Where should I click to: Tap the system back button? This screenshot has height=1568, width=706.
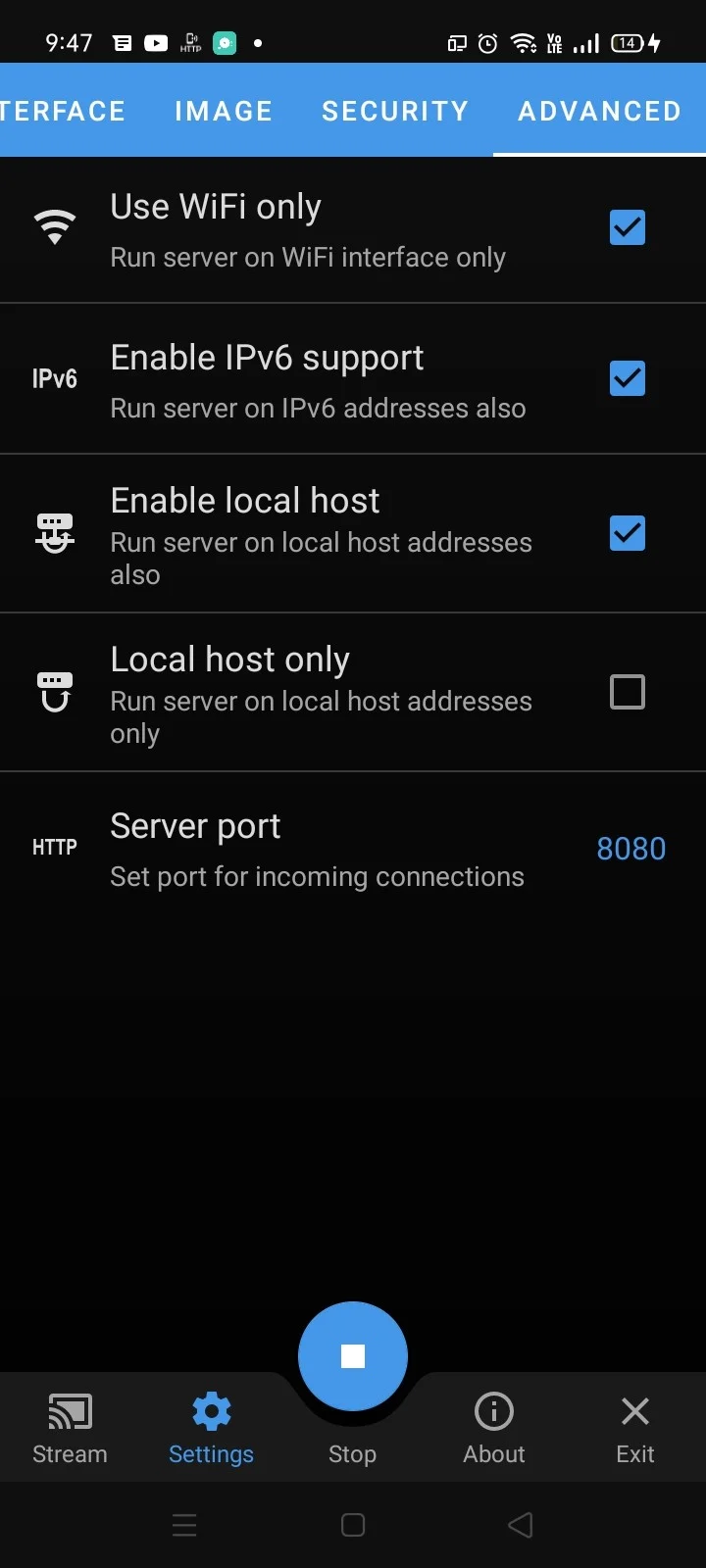pos(521,1525)
